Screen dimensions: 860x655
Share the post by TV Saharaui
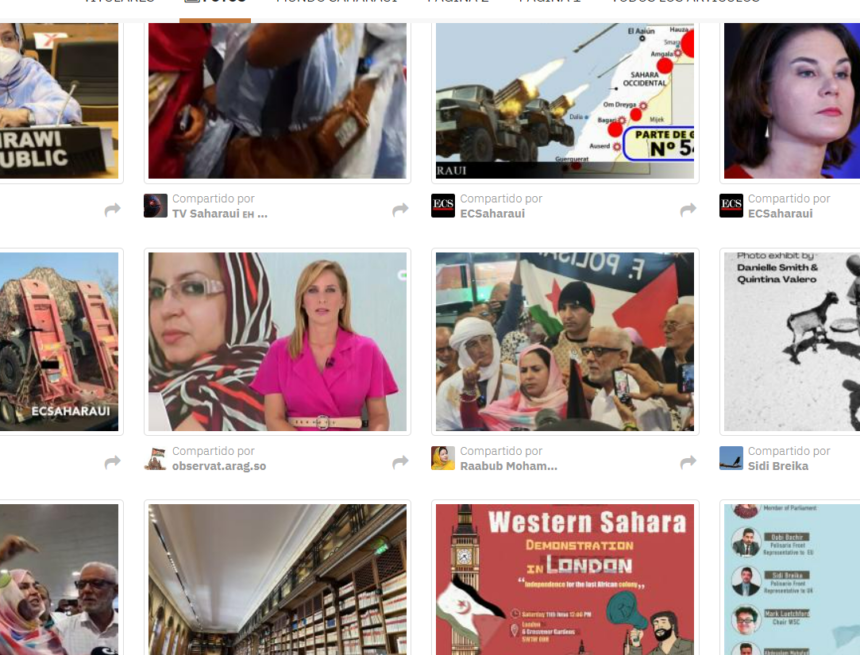click(x=400, y=210)
